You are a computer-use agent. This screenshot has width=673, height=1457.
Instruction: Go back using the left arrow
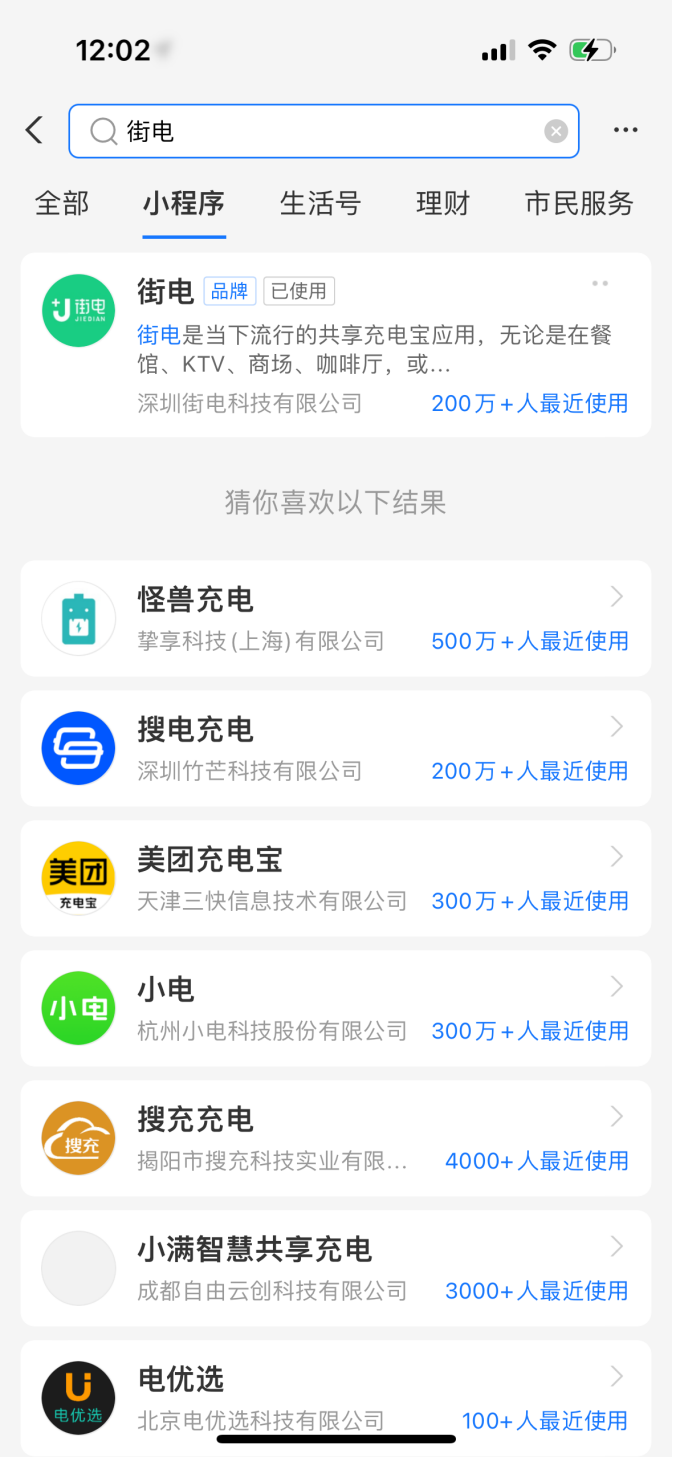tap(35, 130)
